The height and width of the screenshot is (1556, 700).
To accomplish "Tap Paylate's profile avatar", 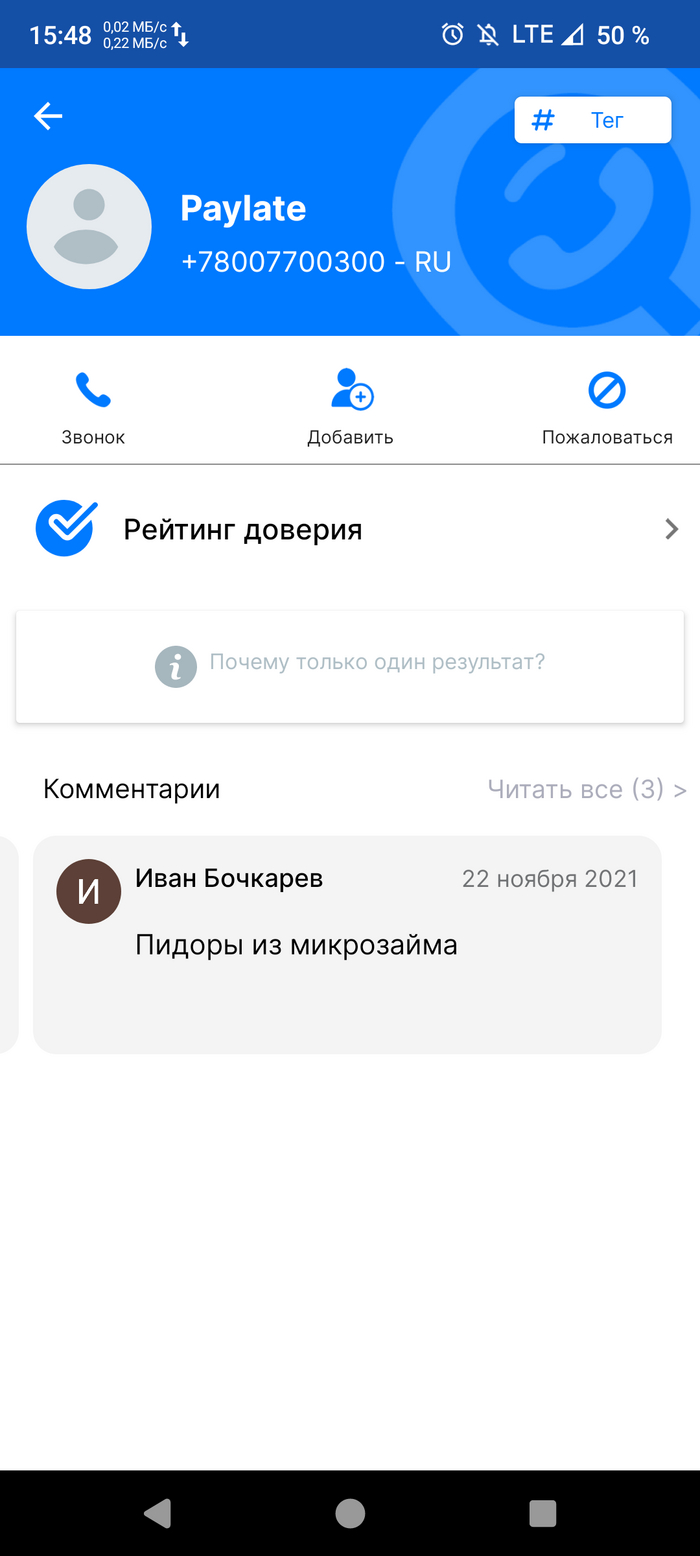I will [89, 227].
